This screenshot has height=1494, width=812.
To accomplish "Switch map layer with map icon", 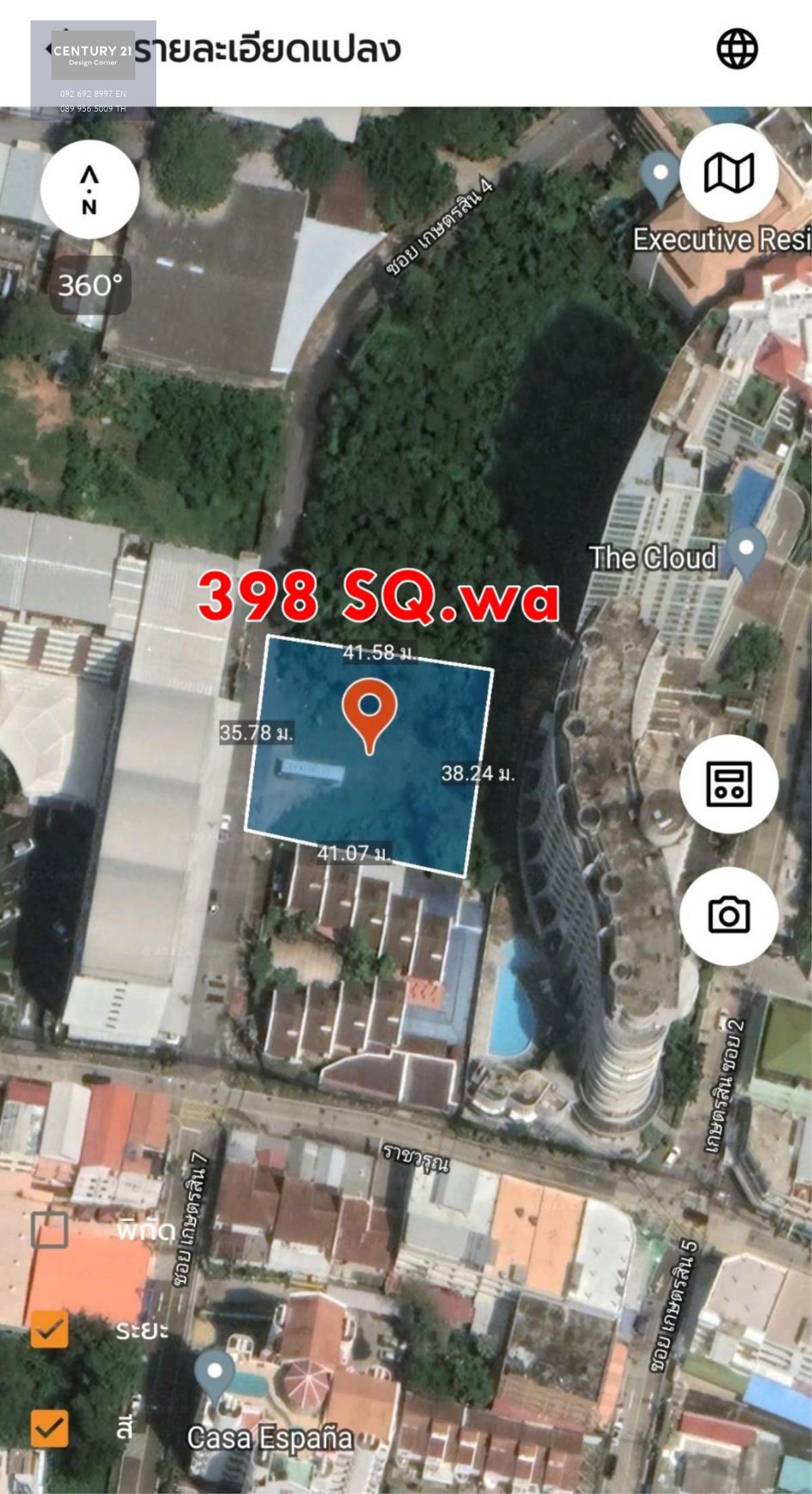I will coord(729,173).
